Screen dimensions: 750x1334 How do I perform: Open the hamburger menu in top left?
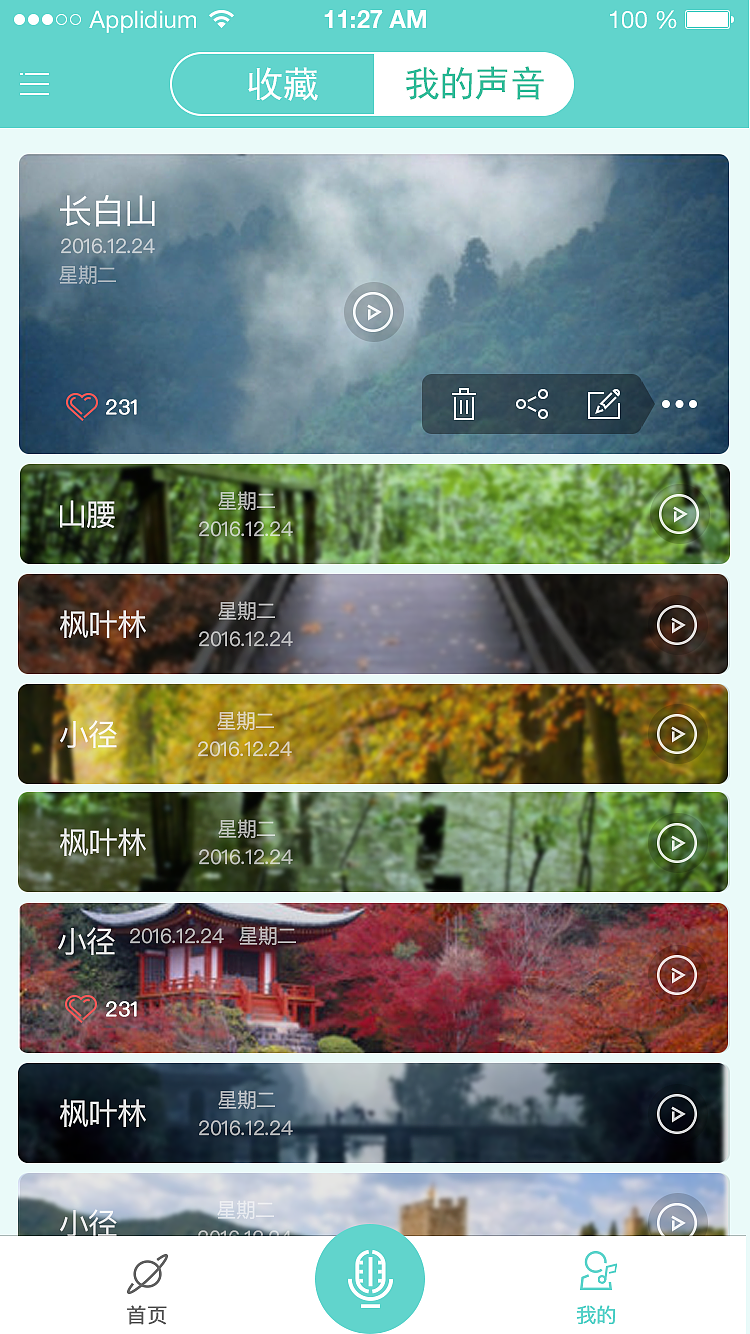pos(35,84)
